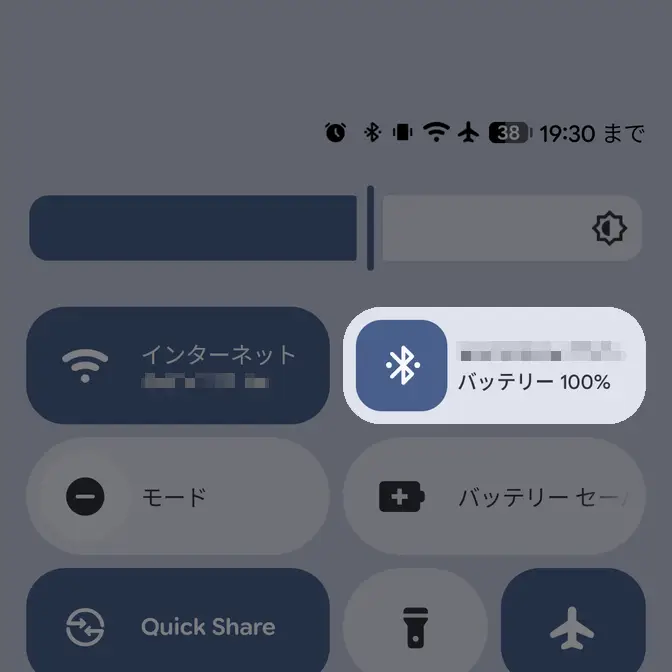
Task: Open the モード tile
Action: pos(177,496)
